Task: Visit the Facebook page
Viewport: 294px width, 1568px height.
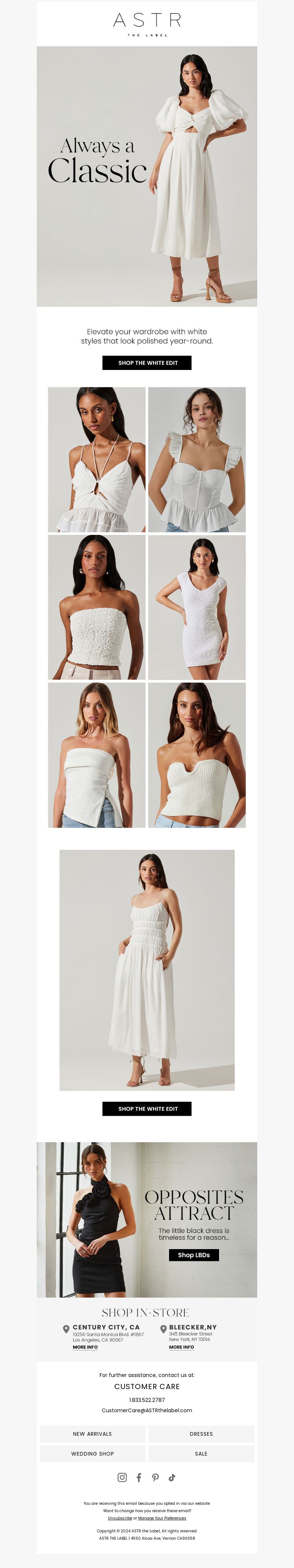Action: coord(139,1477)
